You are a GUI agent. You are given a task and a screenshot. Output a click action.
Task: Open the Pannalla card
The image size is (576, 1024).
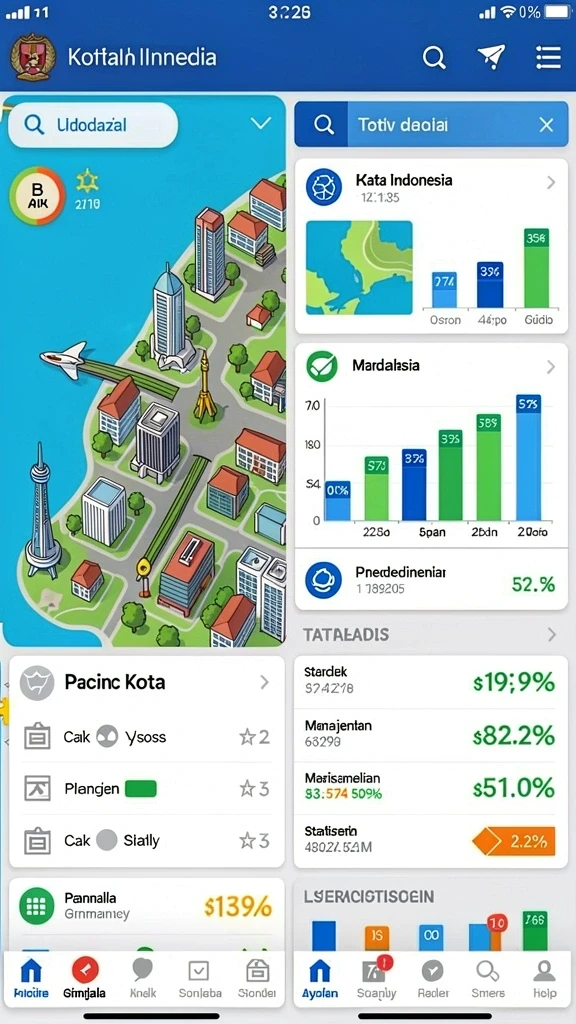pyautogui.click(x=147, y=906)
